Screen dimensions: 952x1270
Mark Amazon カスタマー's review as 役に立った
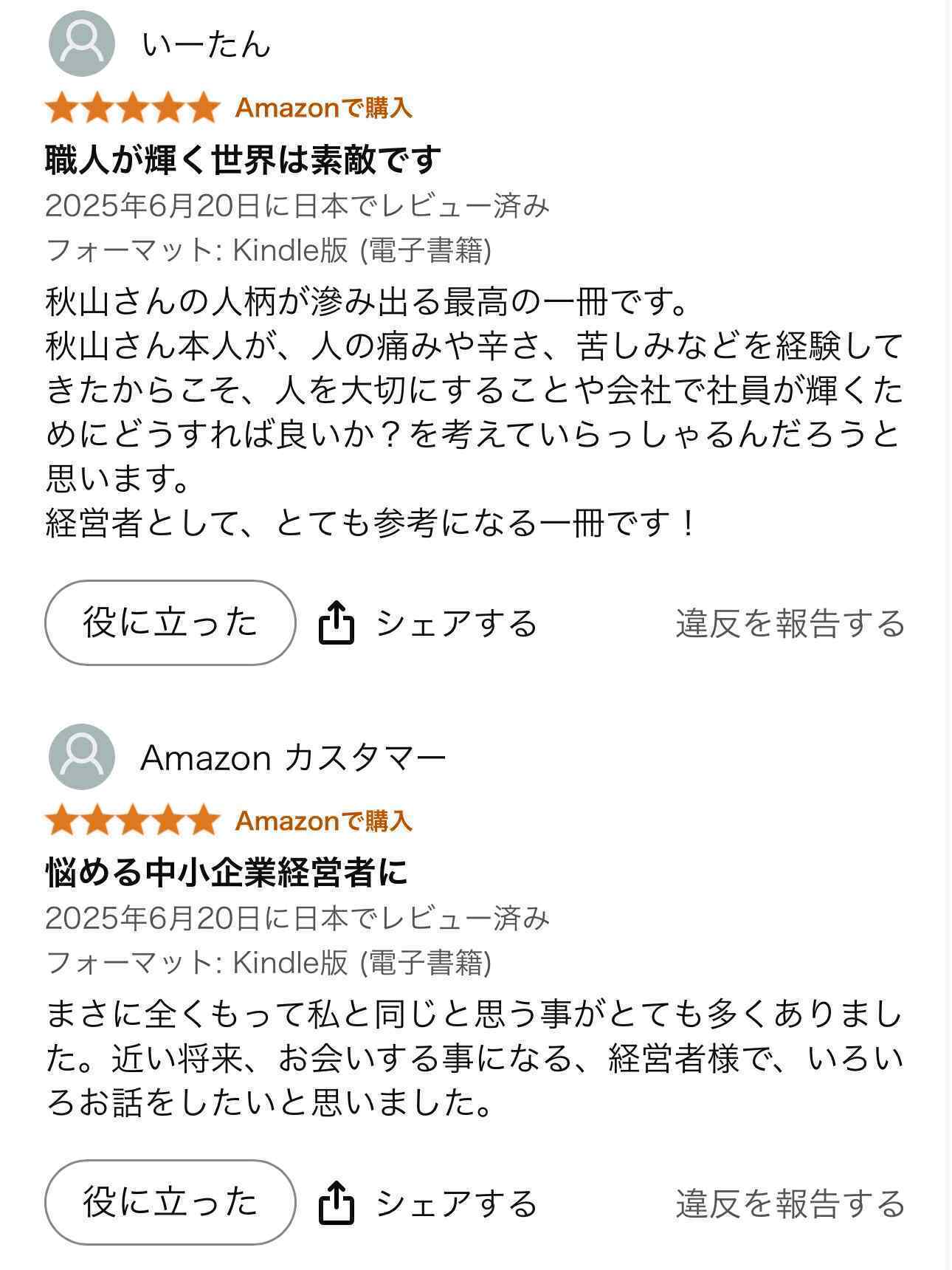tap(170, 1202)
